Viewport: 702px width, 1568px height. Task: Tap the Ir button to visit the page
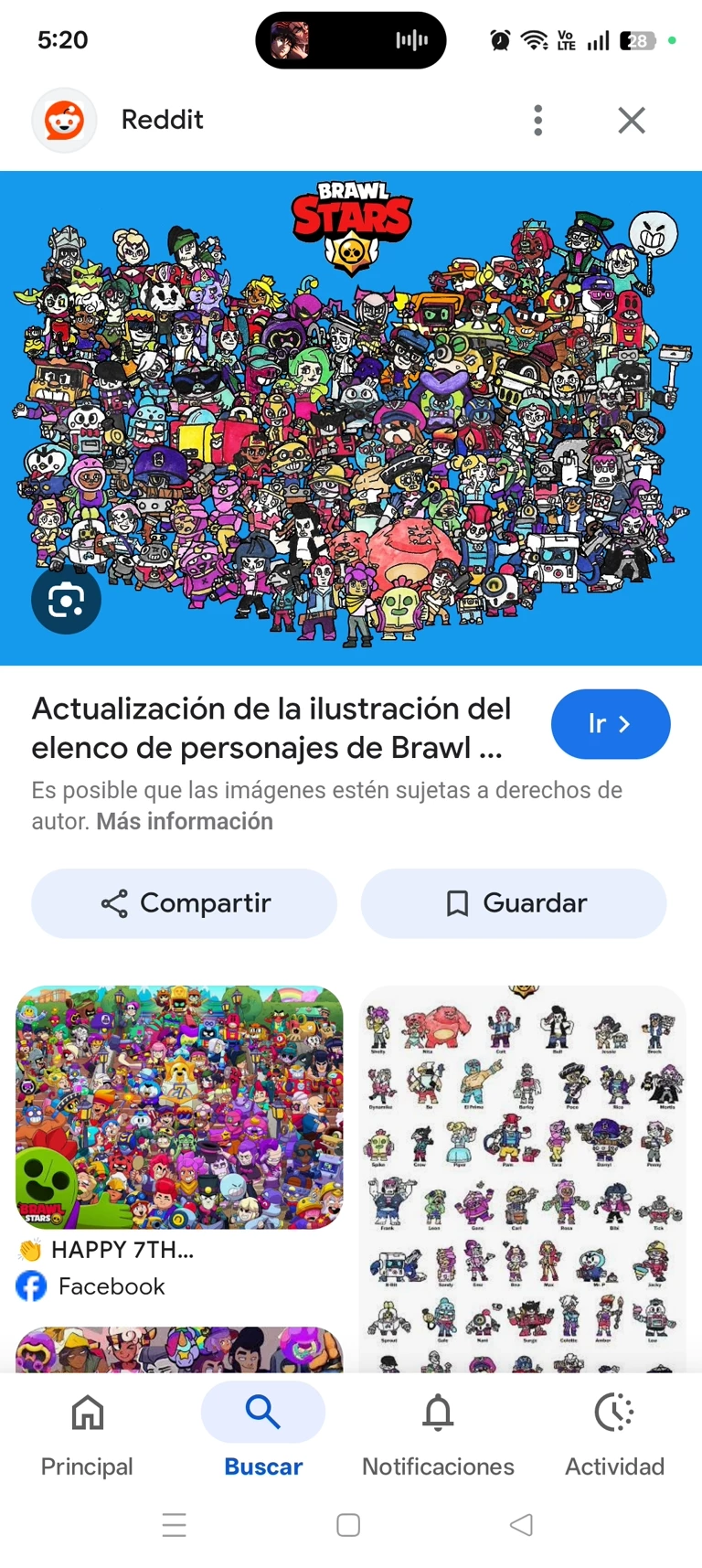pos(610,724)
